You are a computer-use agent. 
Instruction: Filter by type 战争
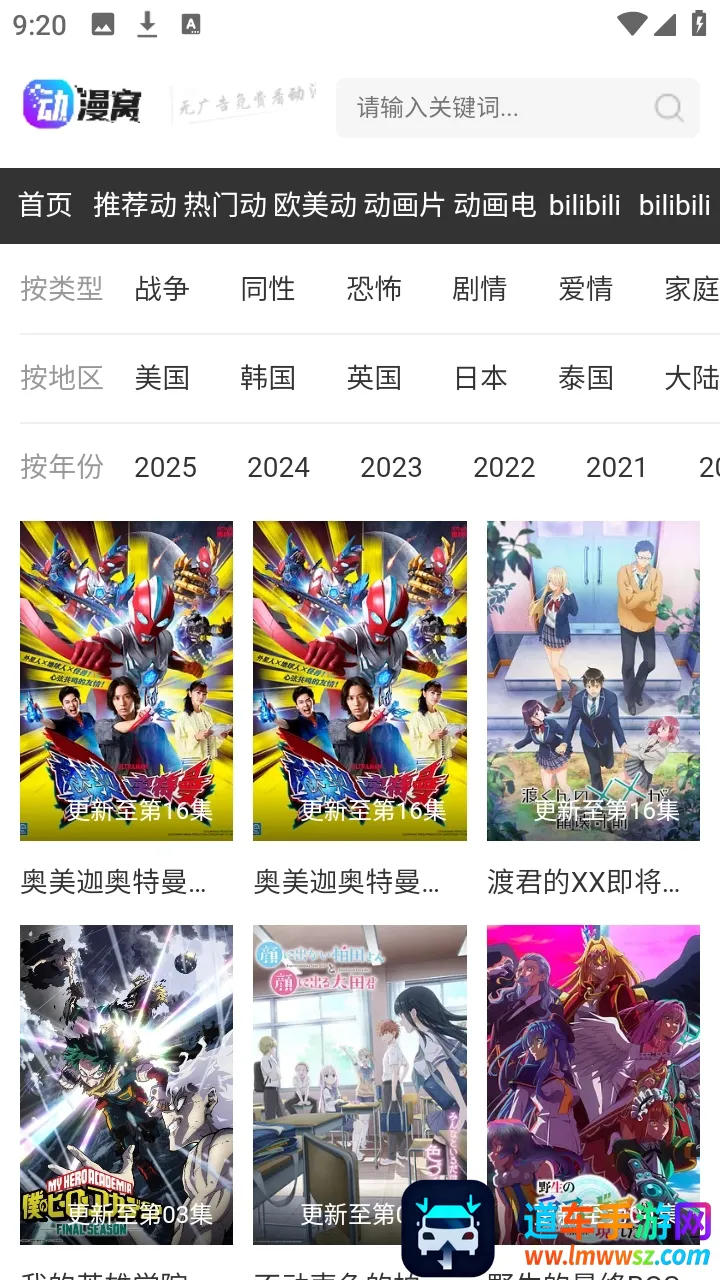point(162,289)
